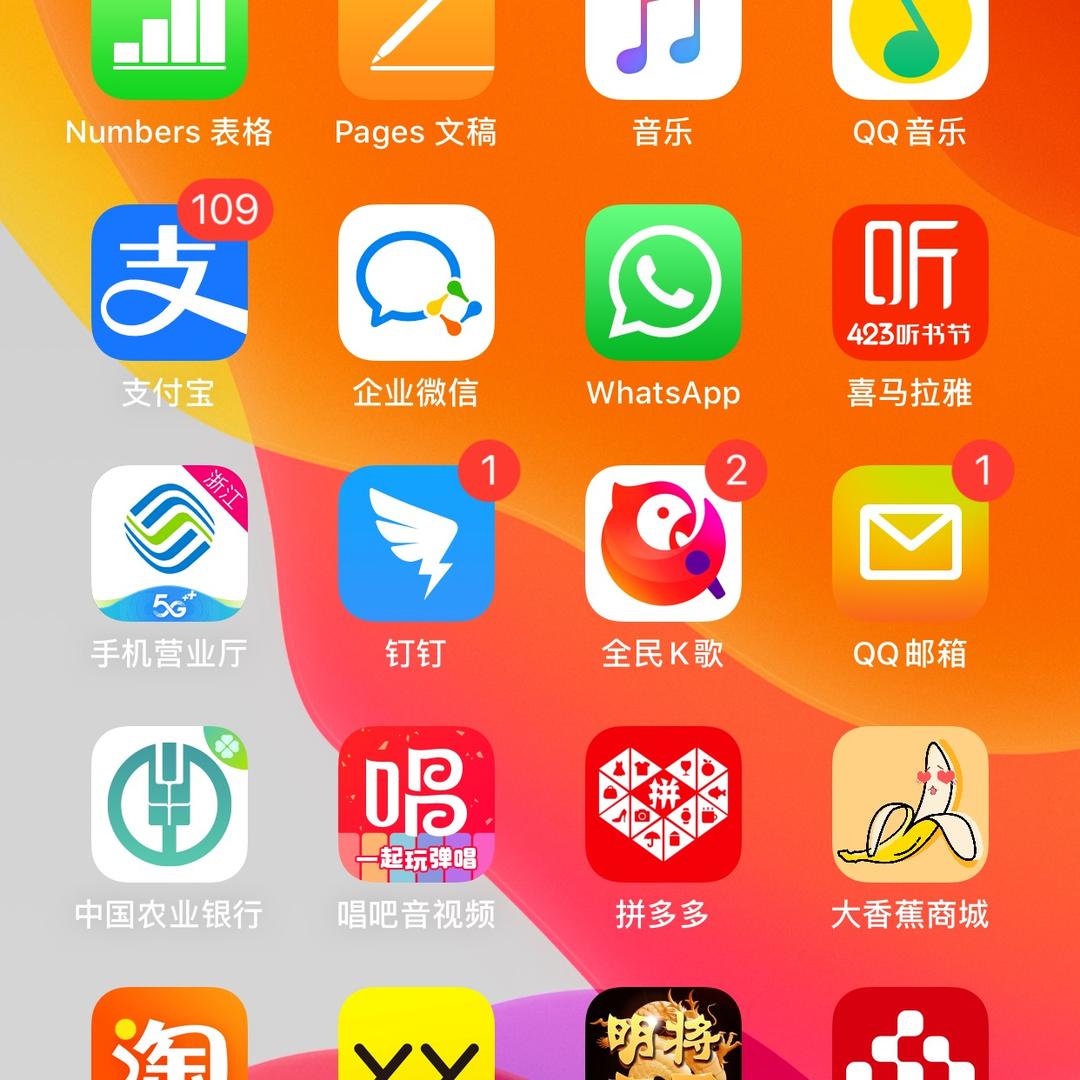This screenshot has height=1080, width=1080.
Task: Open 手机营业厅
Action: coord(169,543)
